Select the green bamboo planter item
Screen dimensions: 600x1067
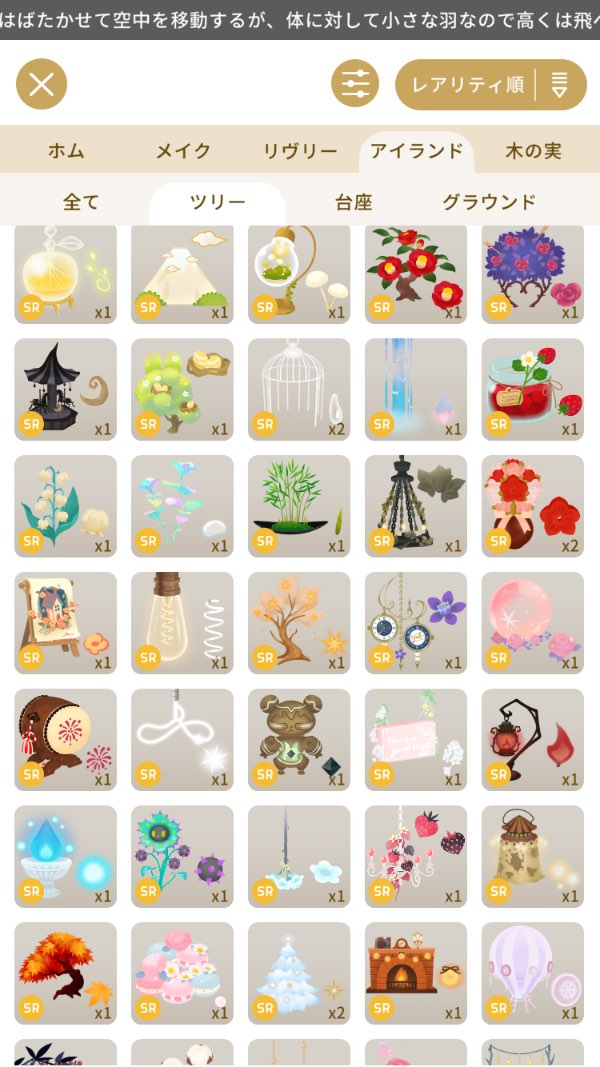(x=299, y=506)
